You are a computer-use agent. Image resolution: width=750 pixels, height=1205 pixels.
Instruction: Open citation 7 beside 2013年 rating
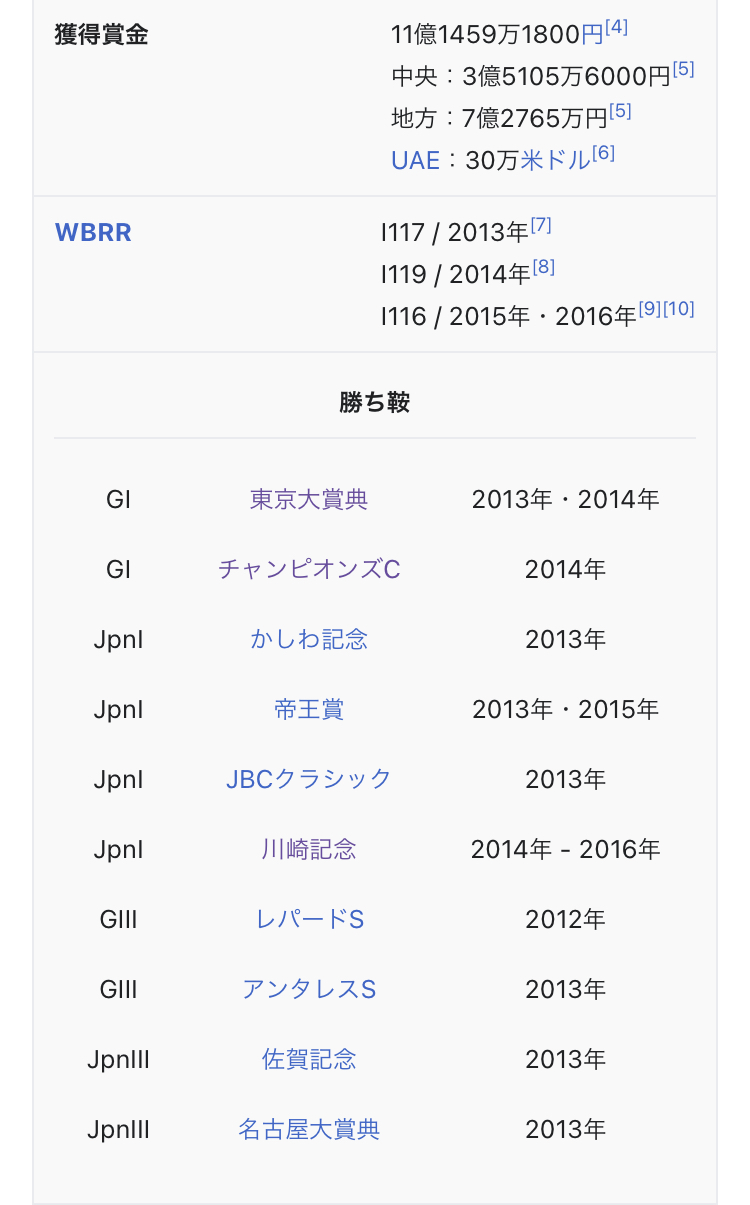[x=541, y=226]
